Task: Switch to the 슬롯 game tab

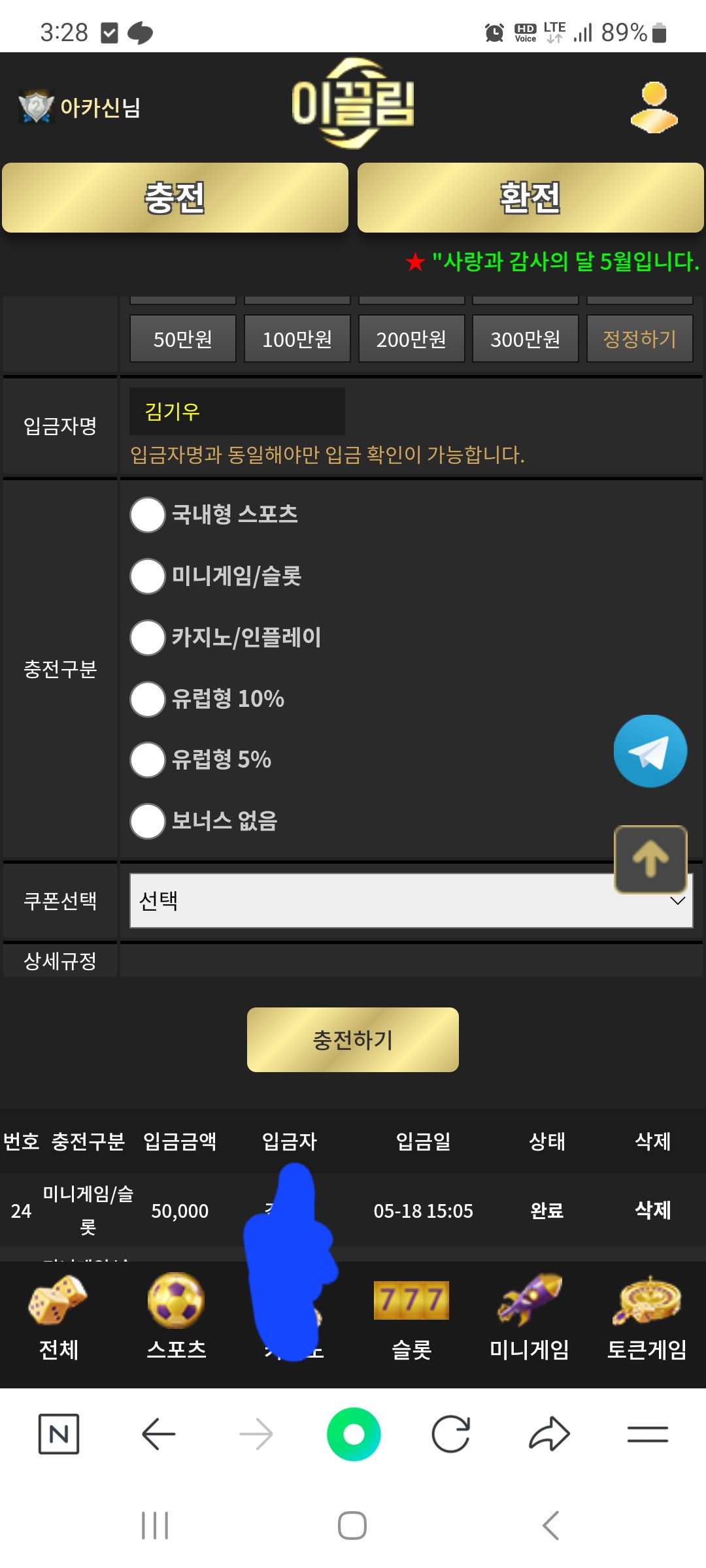Action: [412, 1316]
